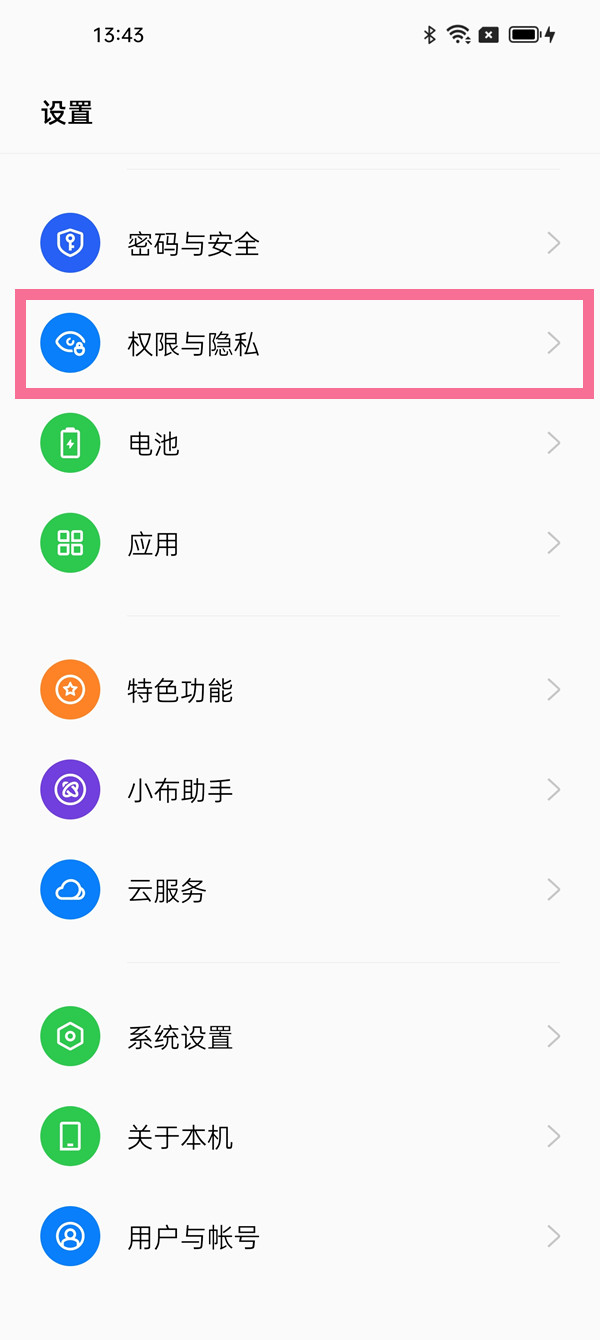Select 小布助手 row
Image resolution: width=600 pixels, height=1340 pixels.
click(300, 790)
